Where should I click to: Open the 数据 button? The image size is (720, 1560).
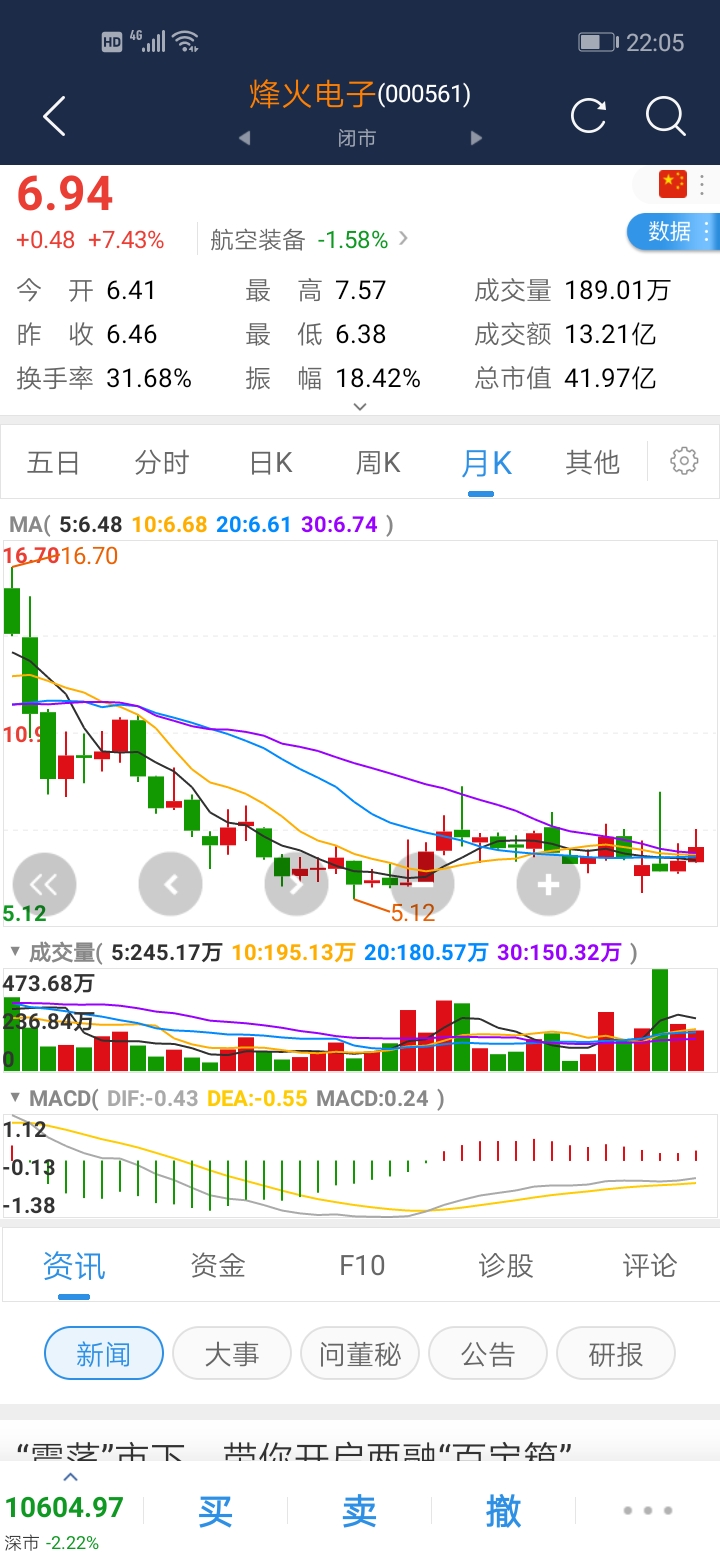673,232
